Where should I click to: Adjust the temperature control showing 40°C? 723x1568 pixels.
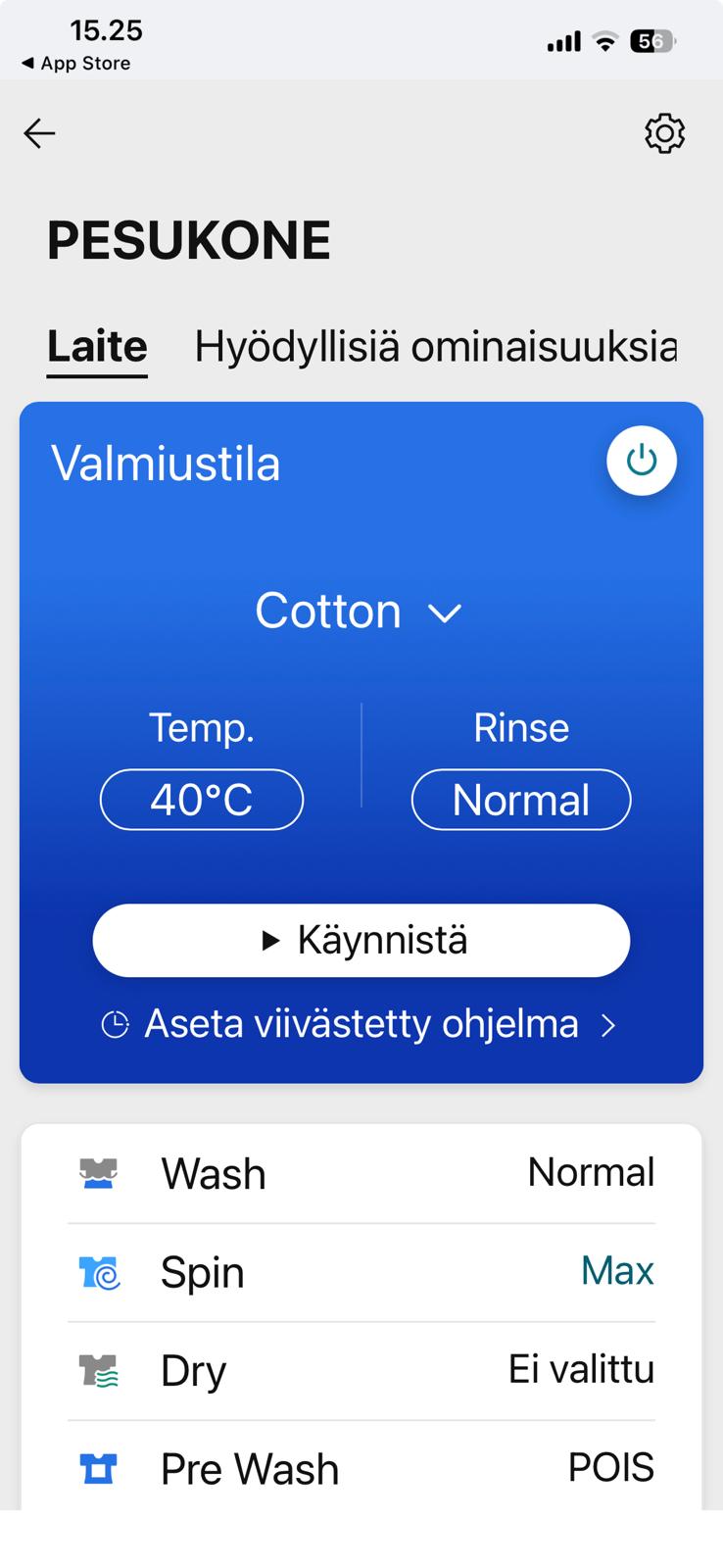pos(201,800)
